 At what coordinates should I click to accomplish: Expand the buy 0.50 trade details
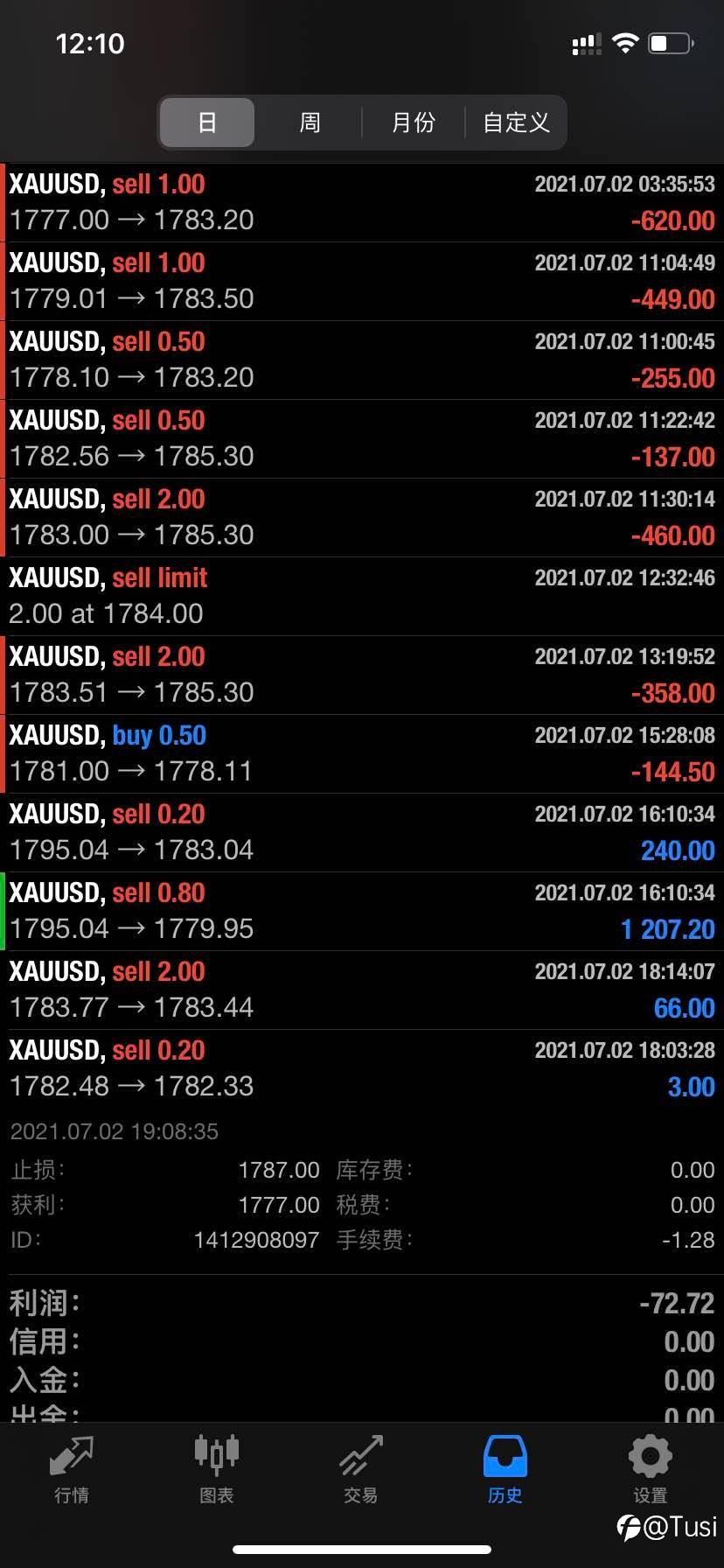point(362,753)
